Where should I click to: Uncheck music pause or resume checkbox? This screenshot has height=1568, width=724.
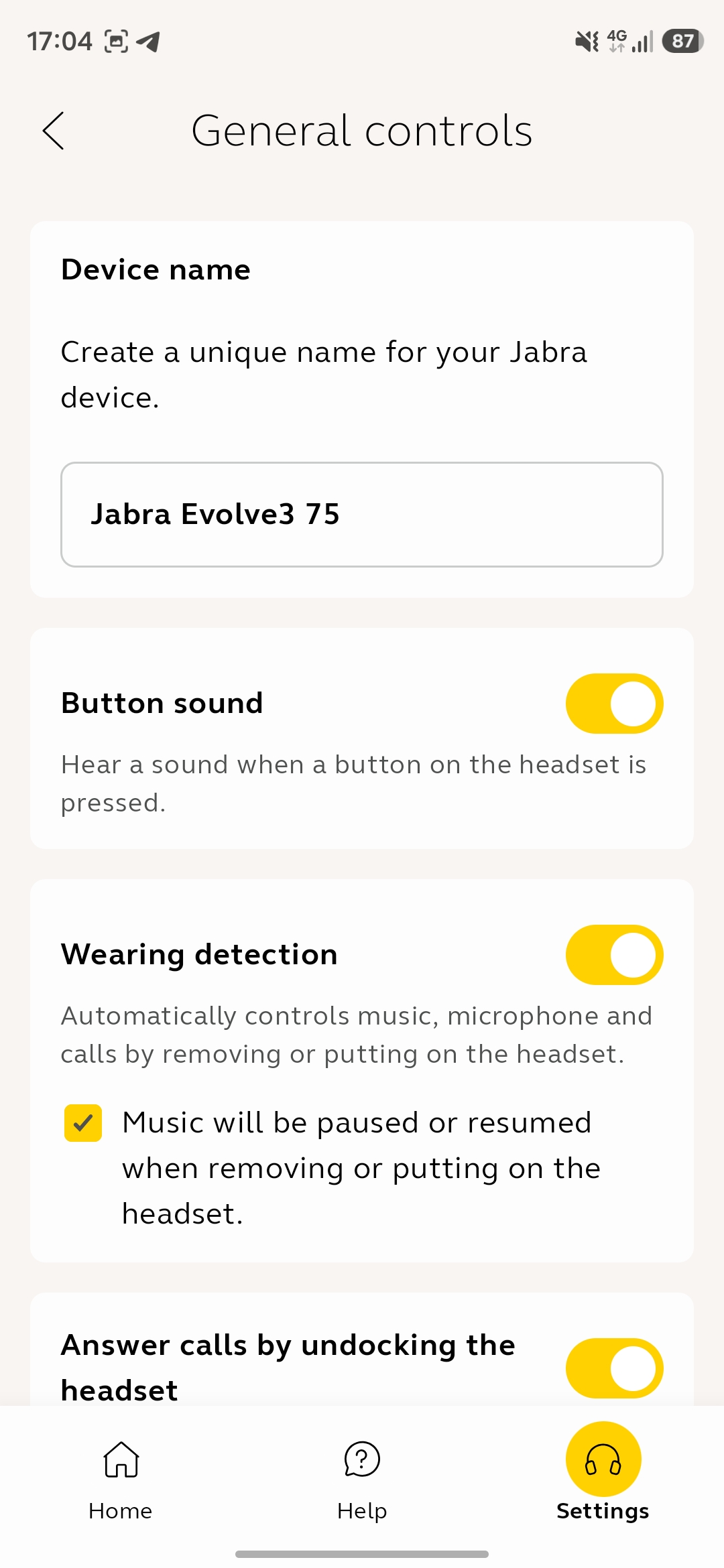click(83, 1123)
